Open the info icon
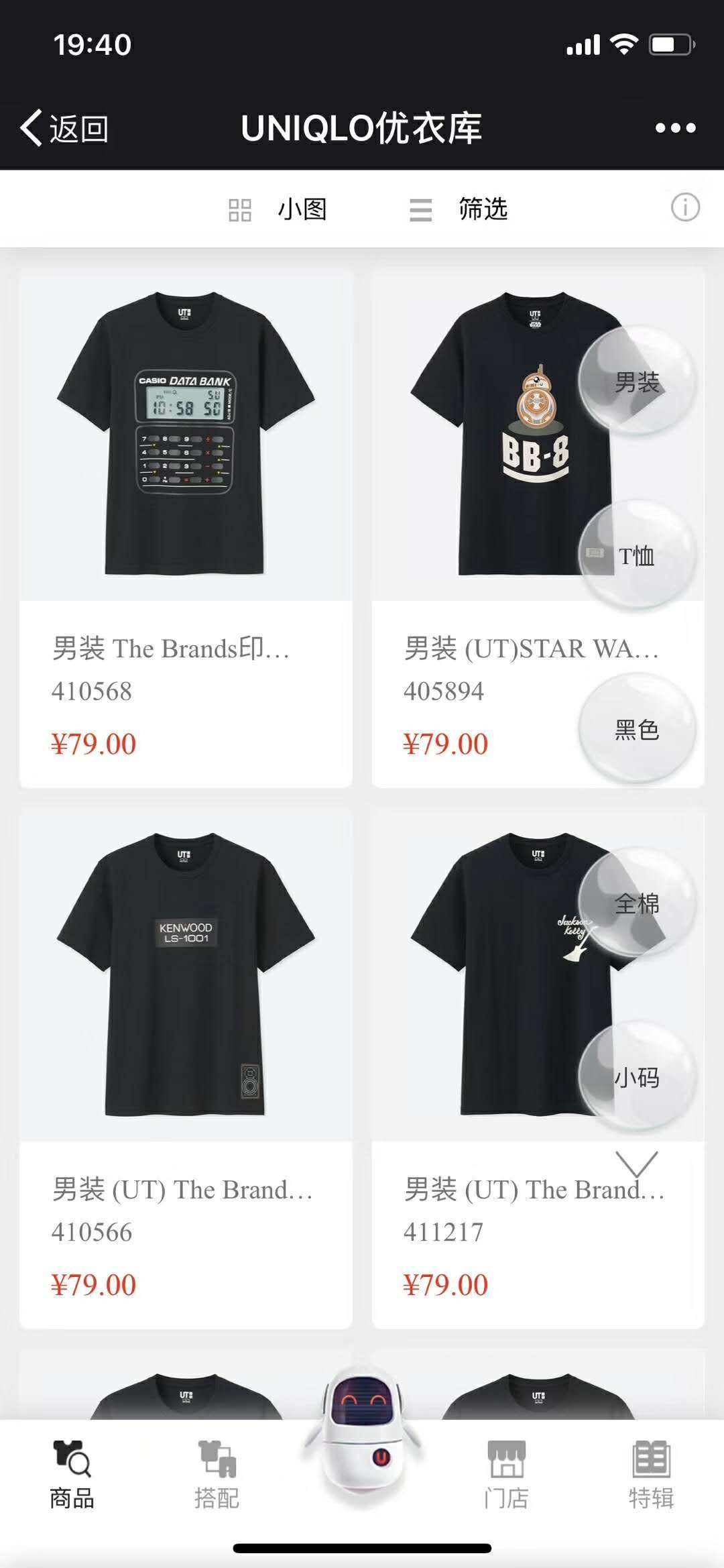Screen dimensions: 724x1568 tap(685, 207)
